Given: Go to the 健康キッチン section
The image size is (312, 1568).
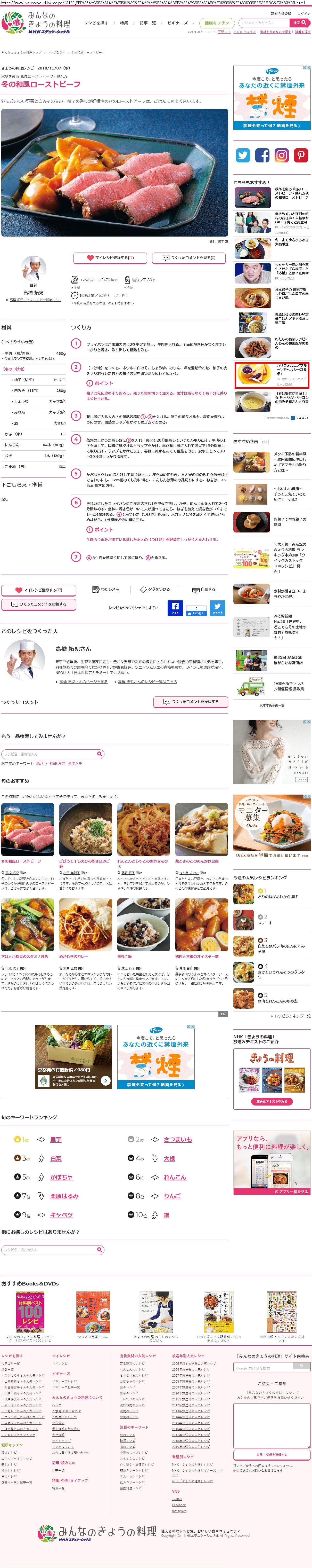Looking at the screenshot, I should pos(217,23).
